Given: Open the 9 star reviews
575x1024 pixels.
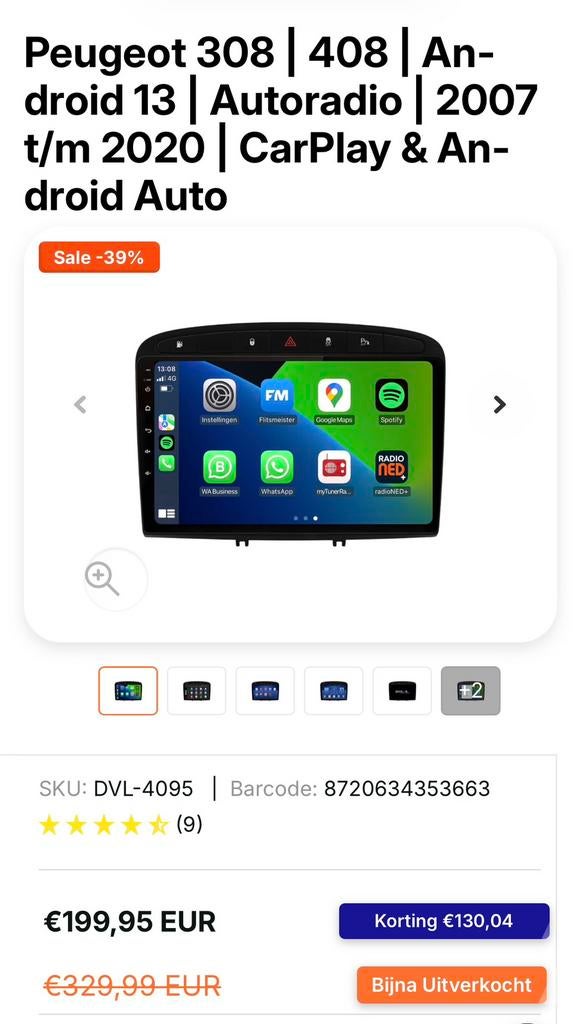Looking at the screenshot, I should pyautogui.click(x=121, y=825).
